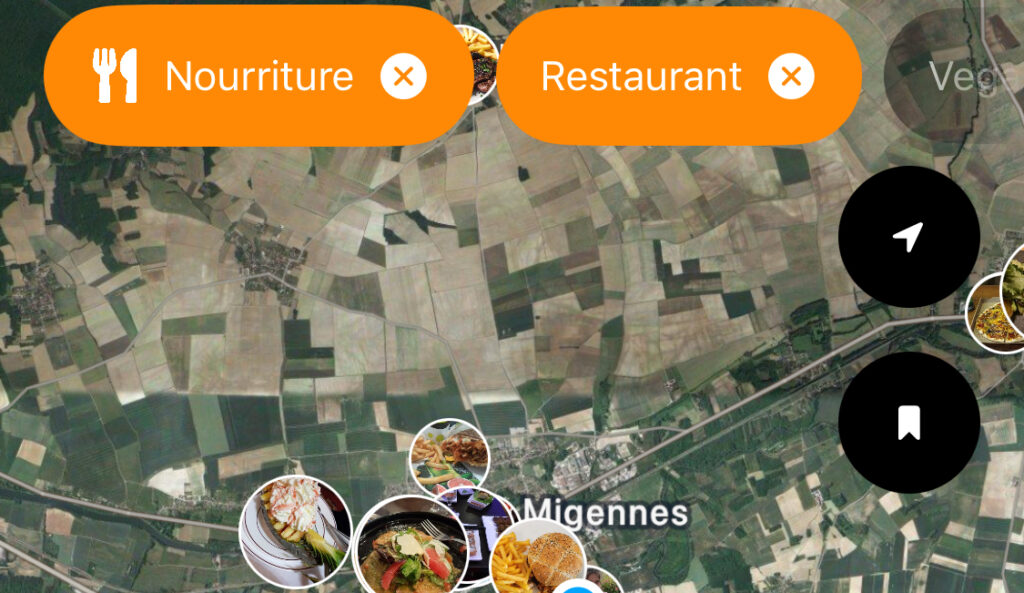Screen dimensions: 1024x593
Task: Open saved places bookmark button
Action: point(908,422)
